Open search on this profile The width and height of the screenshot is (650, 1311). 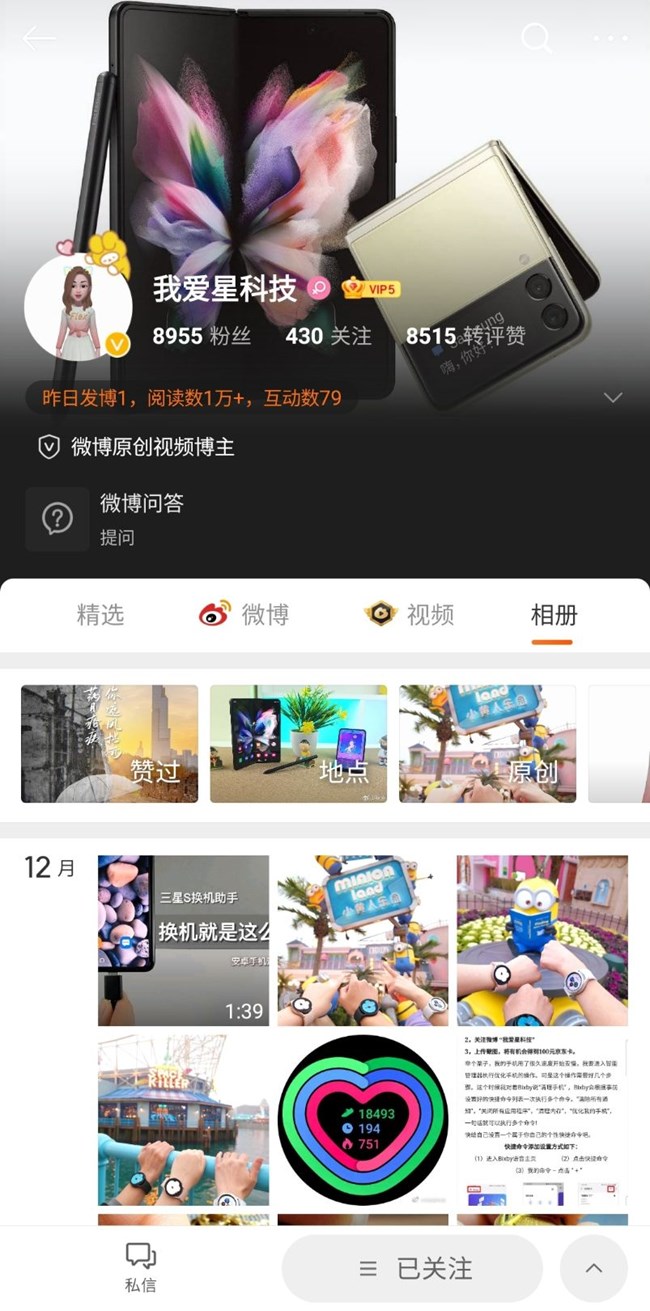[536, 39]
